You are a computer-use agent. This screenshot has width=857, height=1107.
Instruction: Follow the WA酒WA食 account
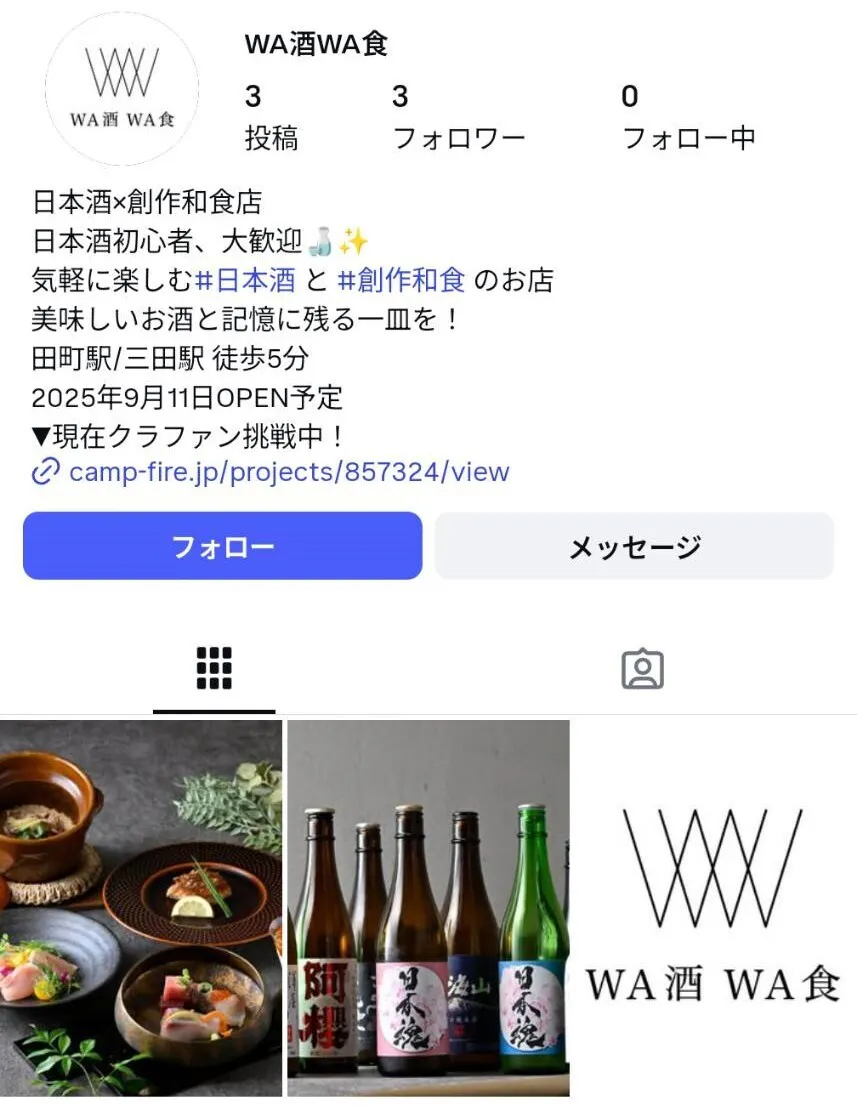tap(222, 546)
